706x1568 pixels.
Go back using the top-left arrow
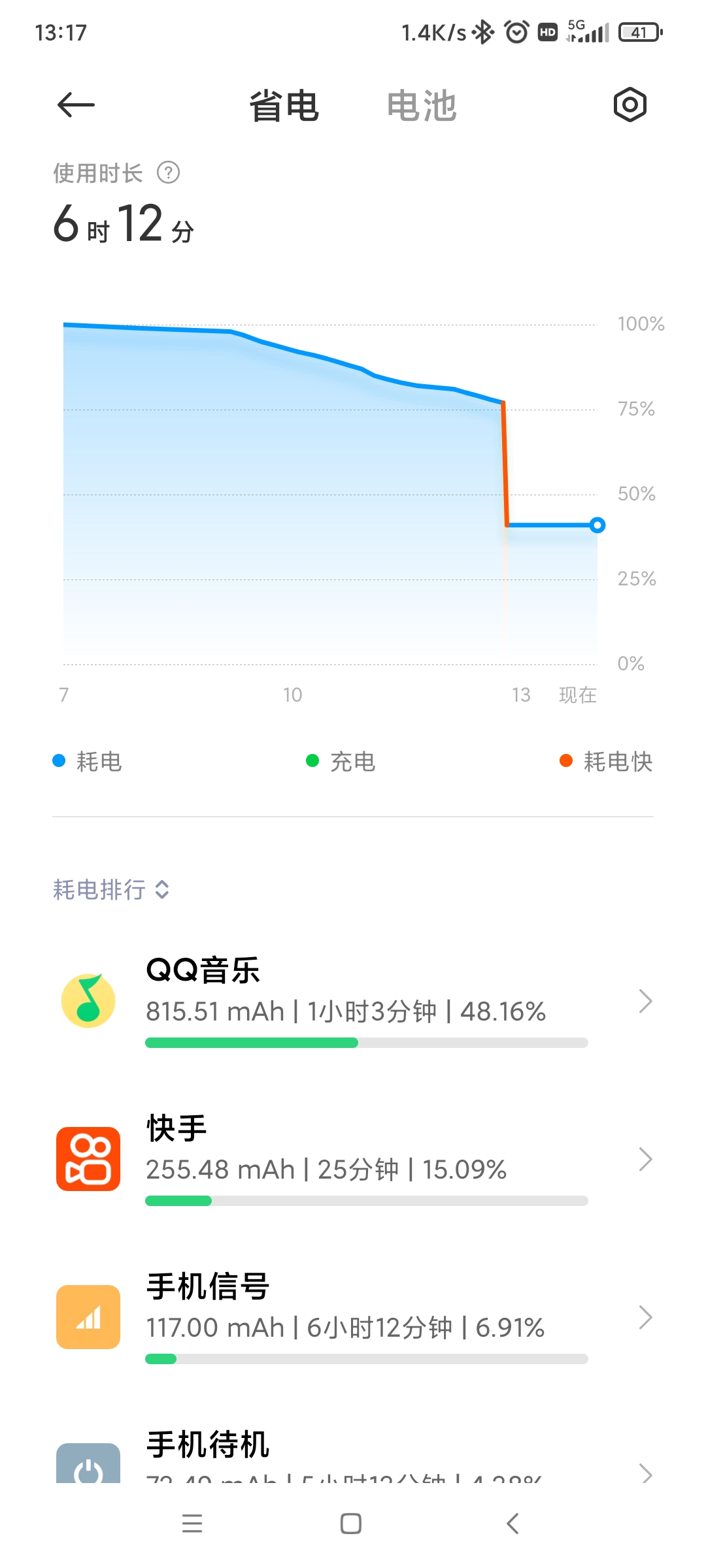point(76,105)
